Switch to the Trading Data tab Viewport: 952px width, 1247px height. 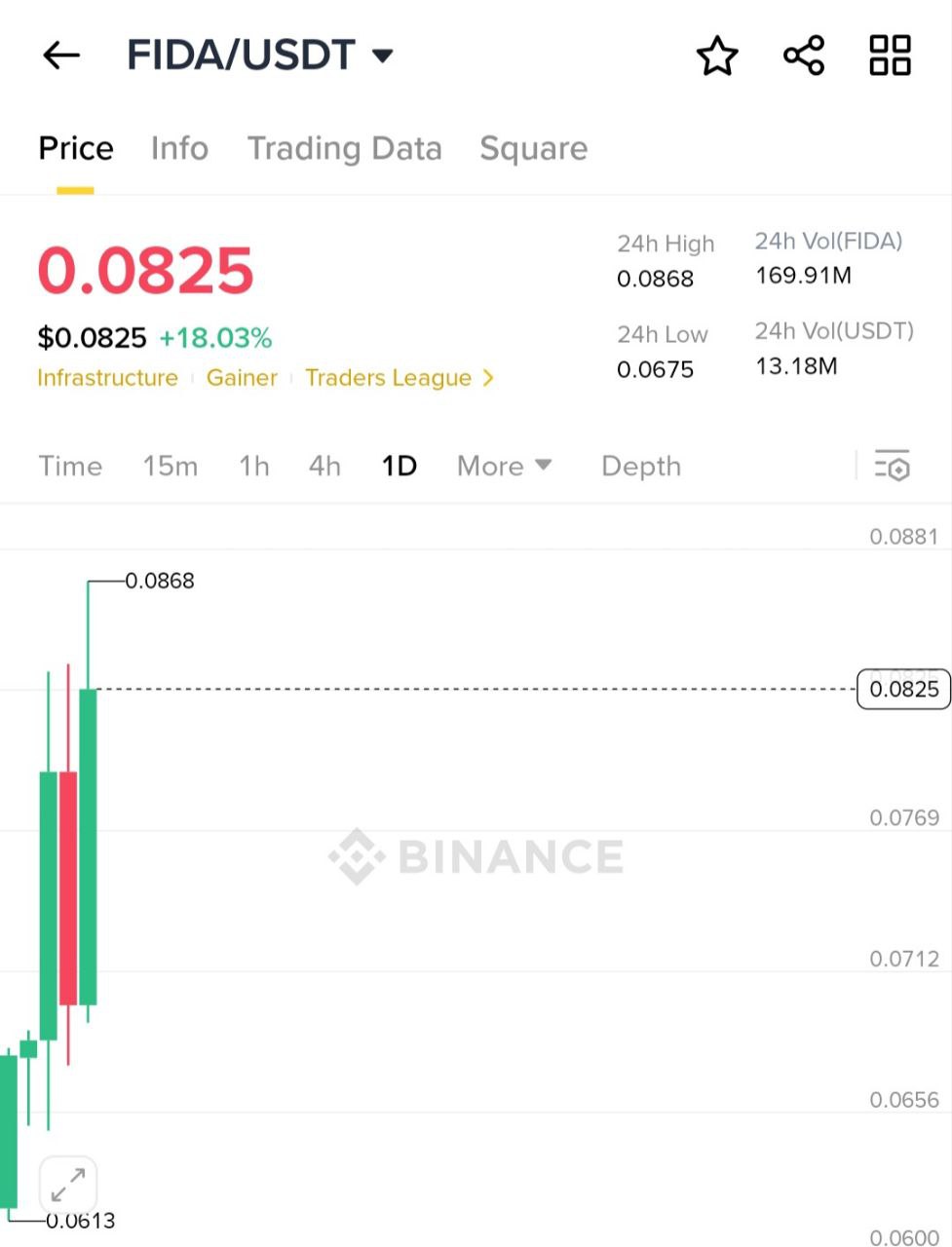[x=344, y=148]
